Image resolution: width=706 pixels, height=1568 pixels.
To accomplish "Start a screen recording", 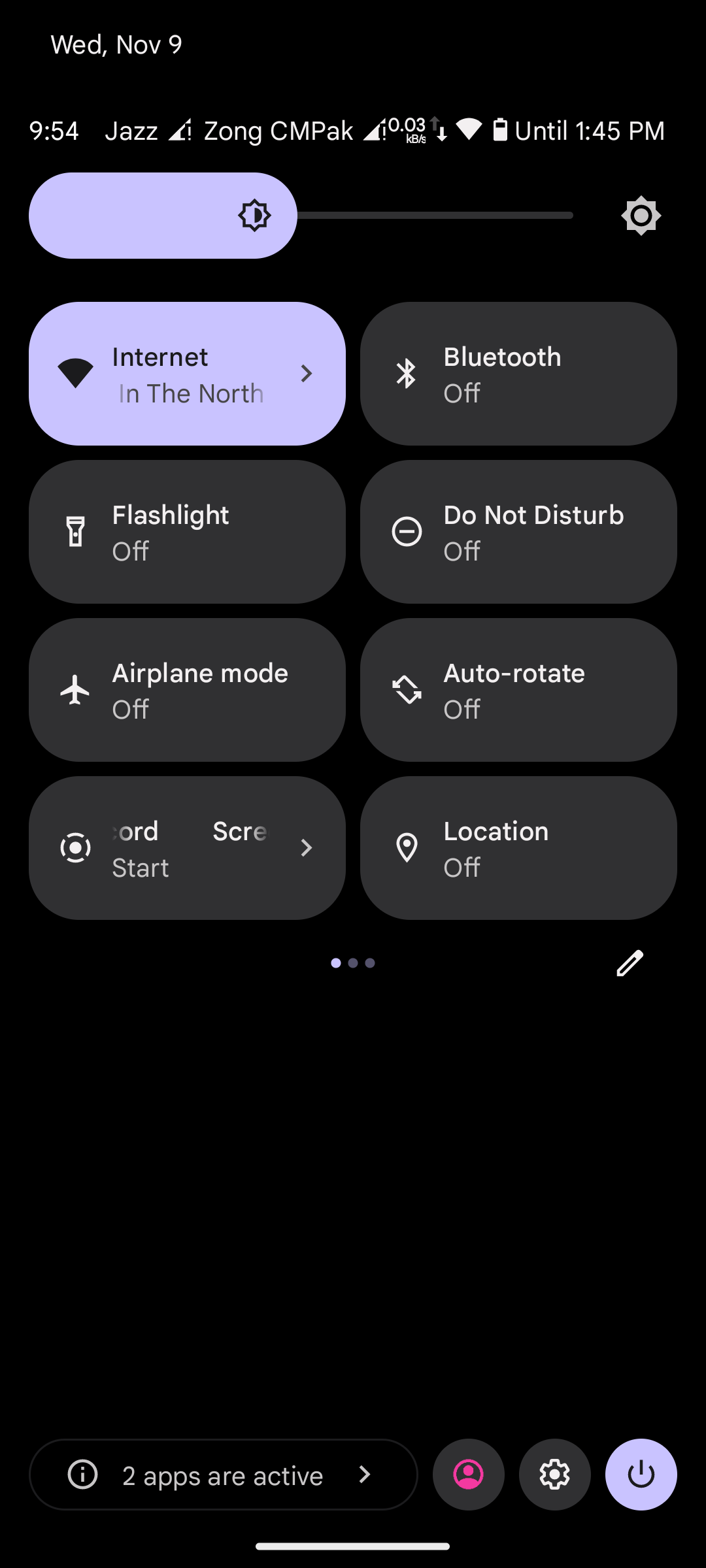I will click(187, 848).
